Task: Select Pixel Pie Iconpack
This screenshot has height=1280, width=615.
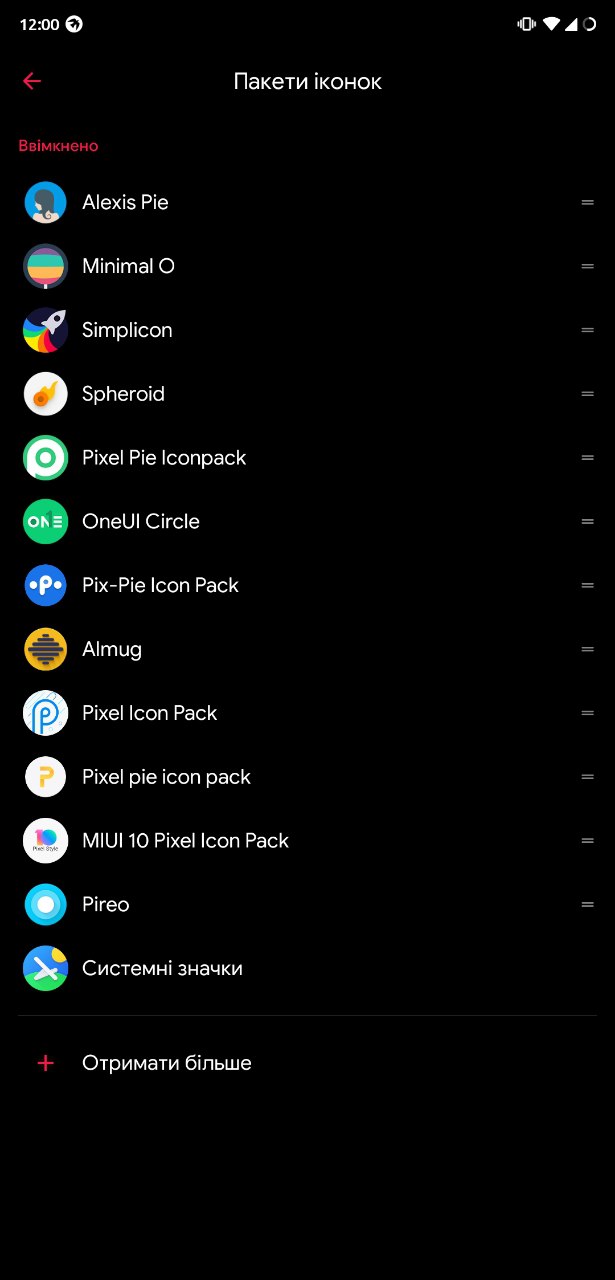Action: (307, 458)
